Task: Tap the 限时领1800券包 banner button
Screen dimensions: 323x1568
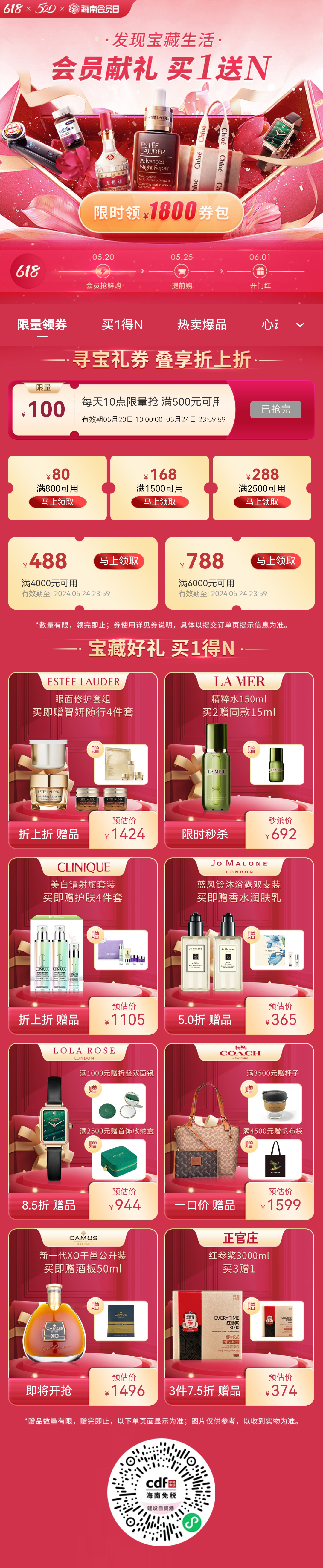Action: pos(161,212)
